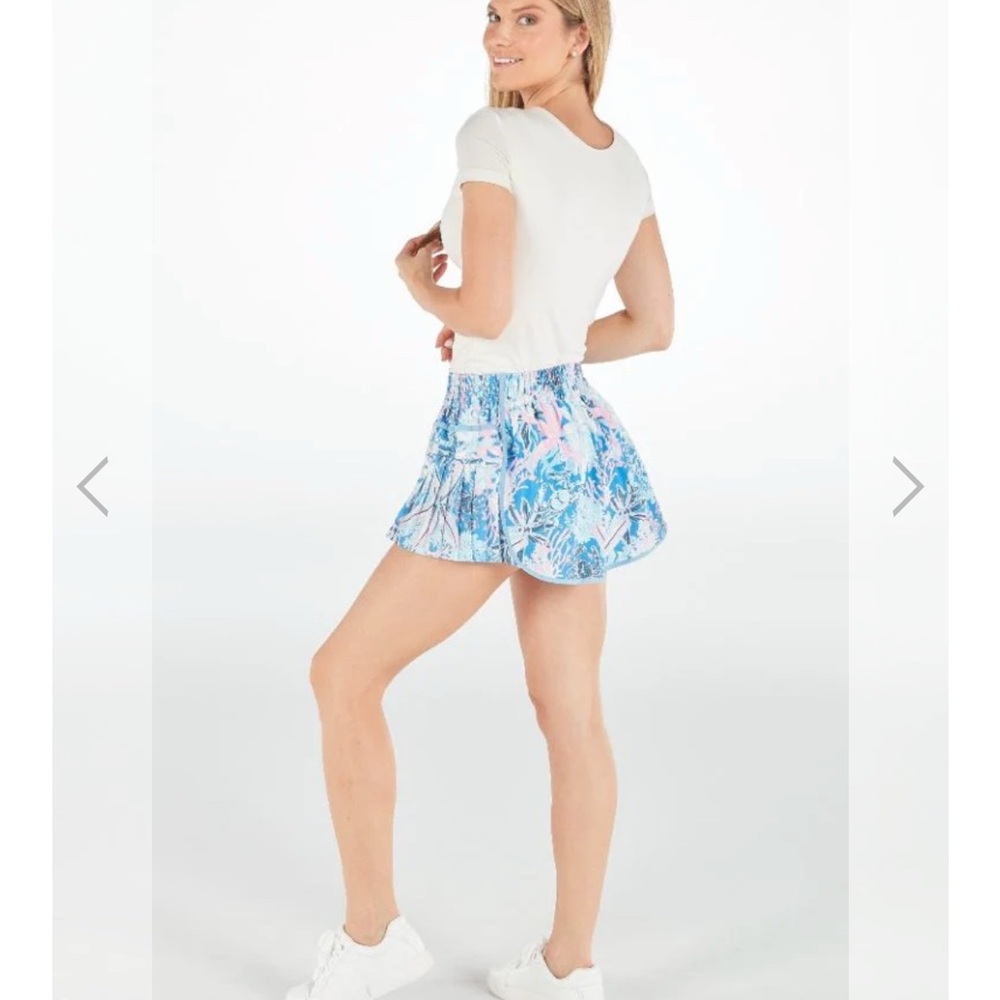1000x1000 pixels.
Task: Go to the previous product image
Action: point(92,486)
